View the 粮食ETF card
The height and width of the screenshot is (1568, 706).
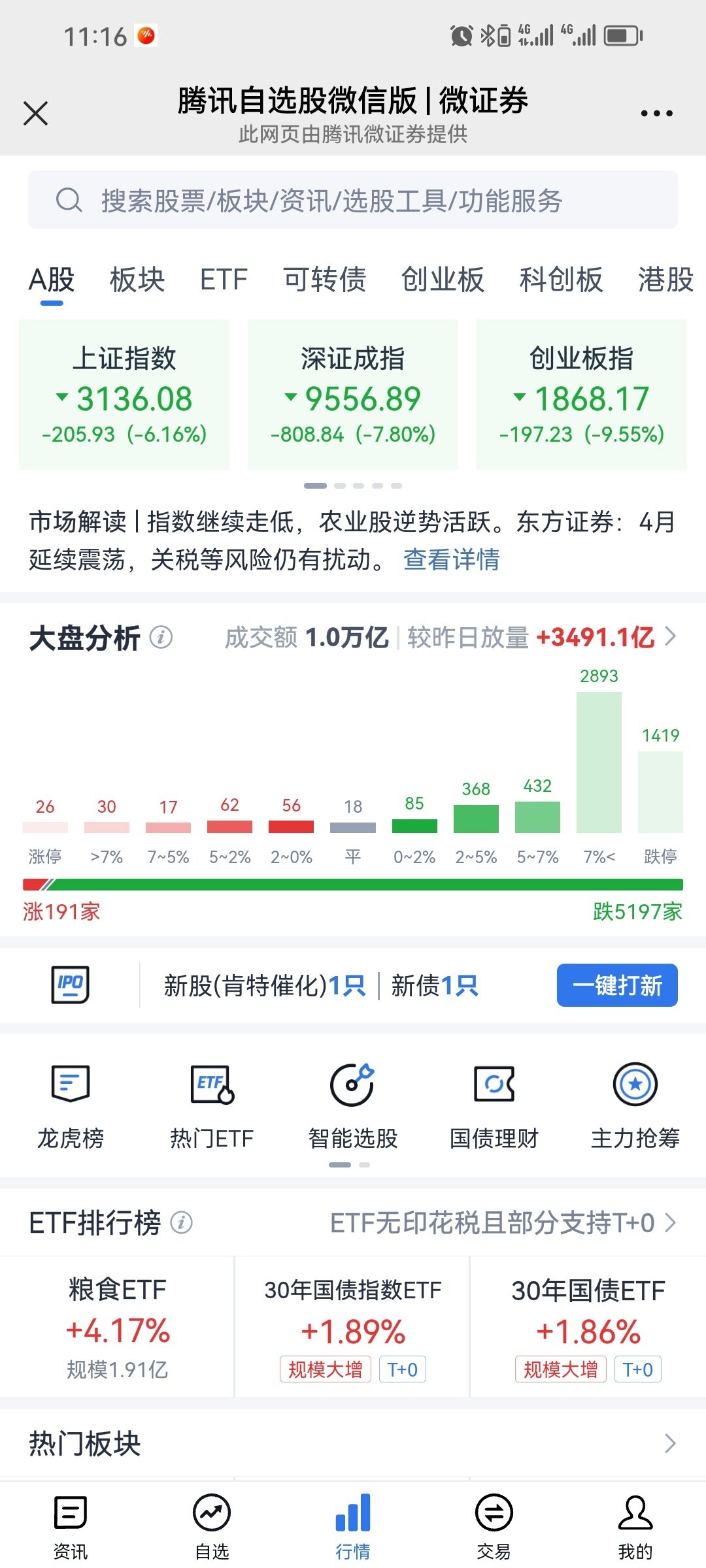click(118, 1327)
